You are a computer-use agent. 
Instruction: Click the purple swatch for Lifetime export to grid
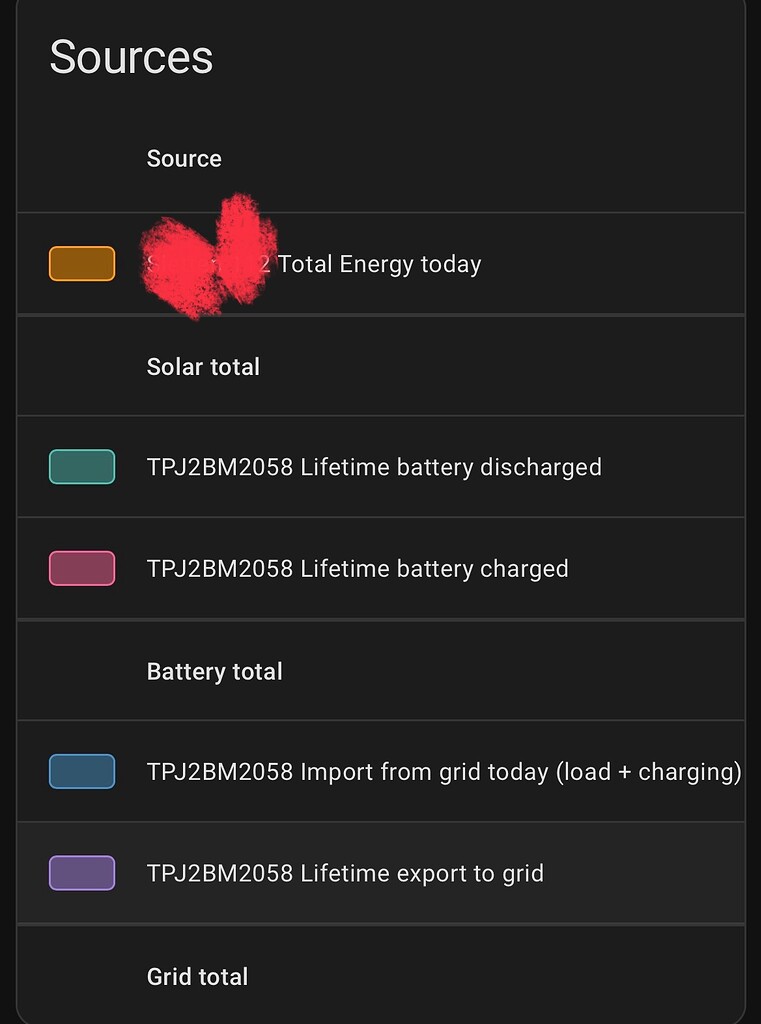point(81,872)
